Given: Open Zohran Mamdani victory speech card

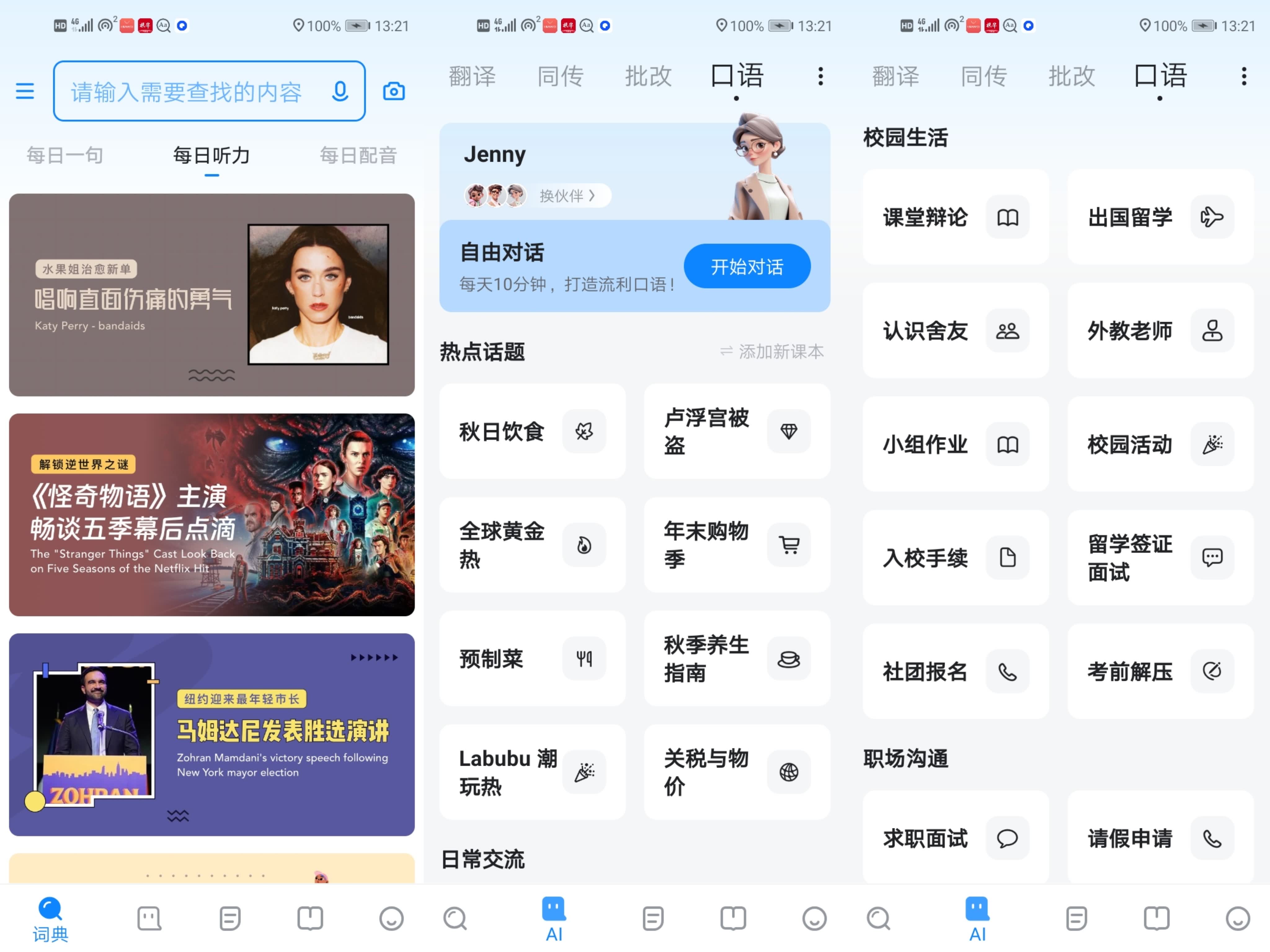Looking at the screenshot, I should [x=211, y=734].
